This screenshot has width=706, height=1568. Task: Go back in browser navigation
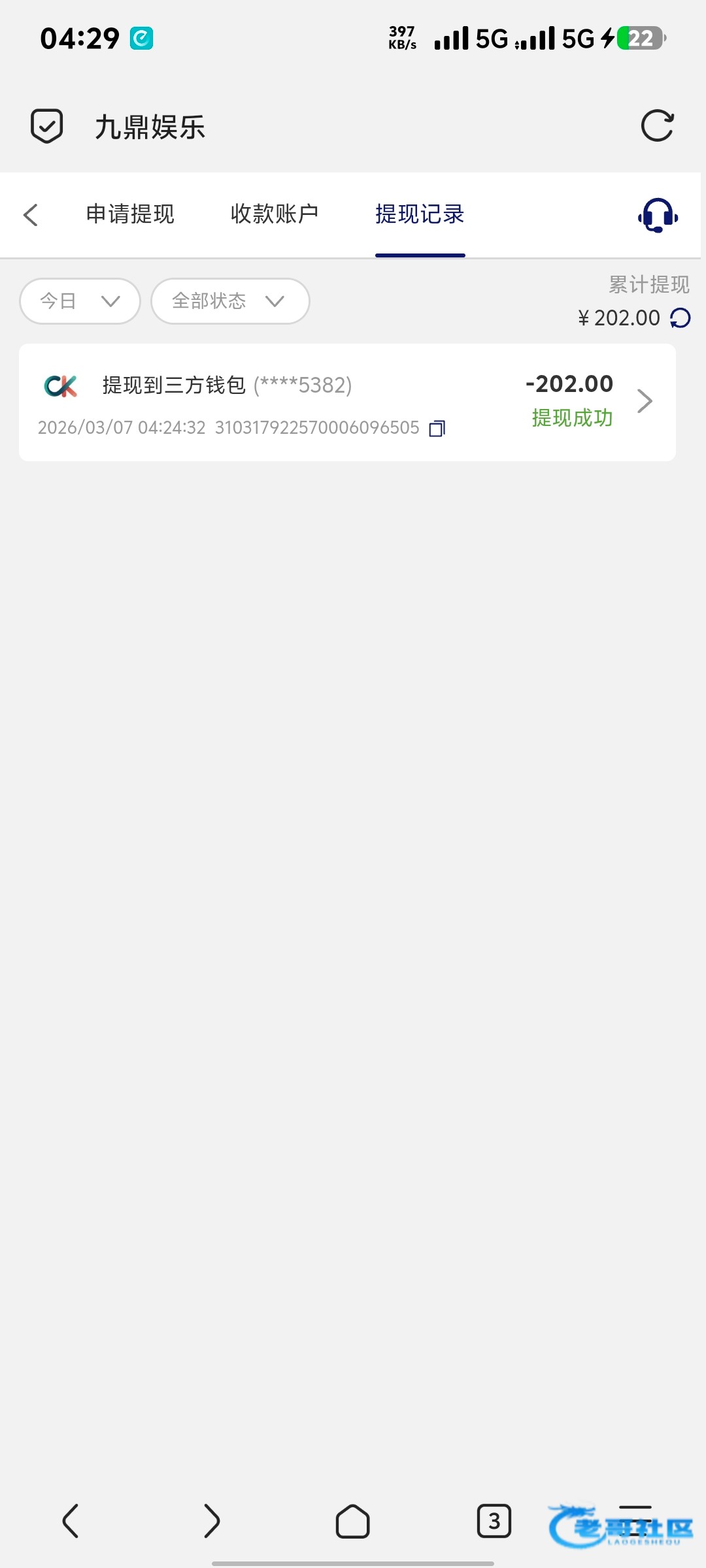(71, 1521)
